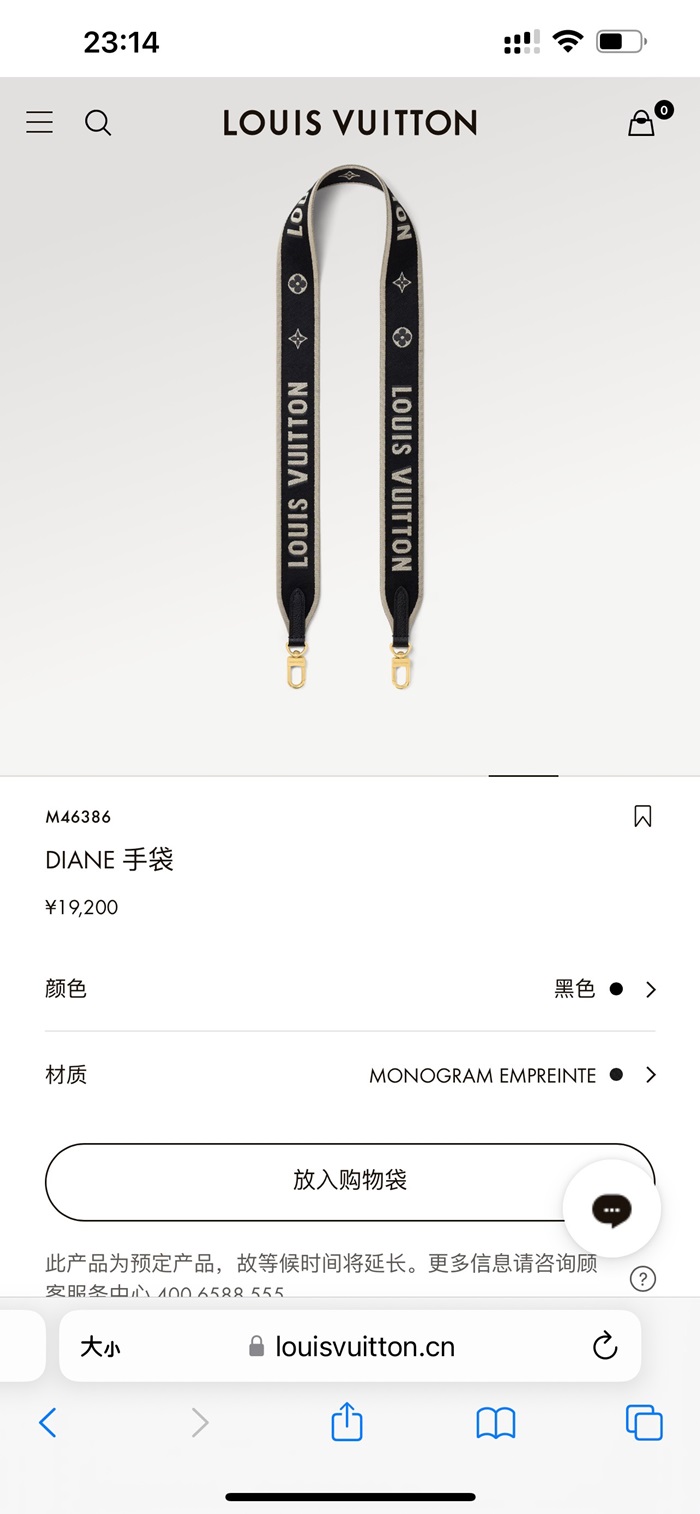Viewport: 700px width, 1514px height.
Task: Show pre-order help info icon
Action: pos(643,1278)
